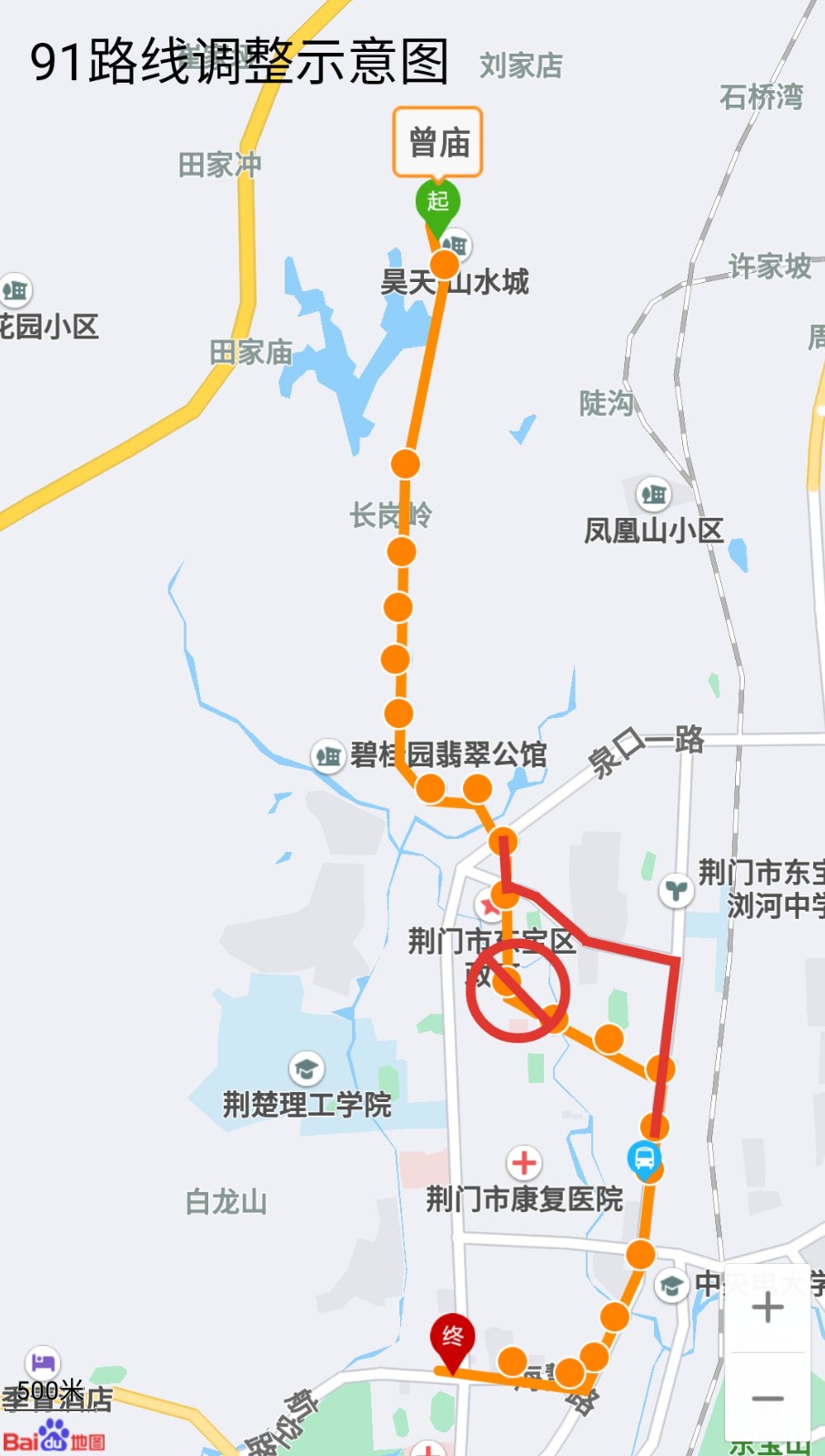
Task: Click the graduation cap icon beside 中央电大
Action: pos(670,1284)
